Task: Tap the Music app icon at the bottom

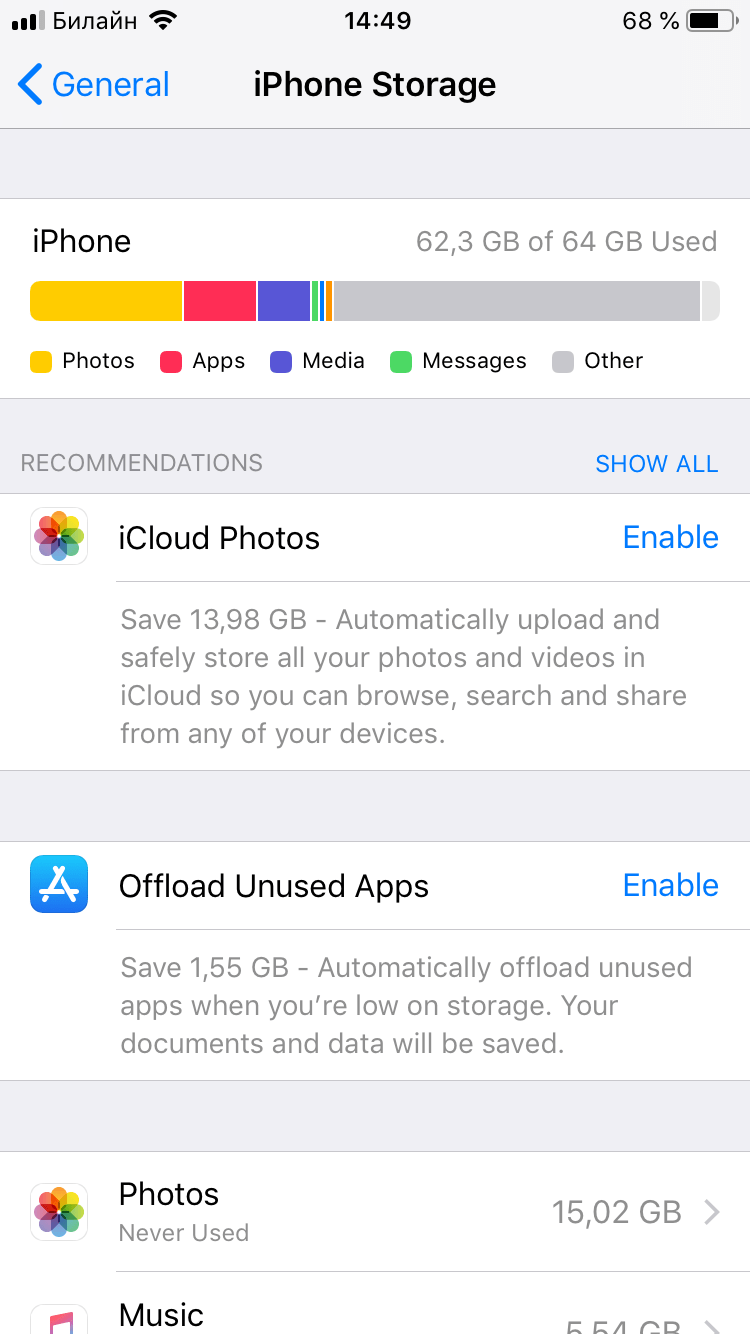Action: click(x=58, y=1320)
